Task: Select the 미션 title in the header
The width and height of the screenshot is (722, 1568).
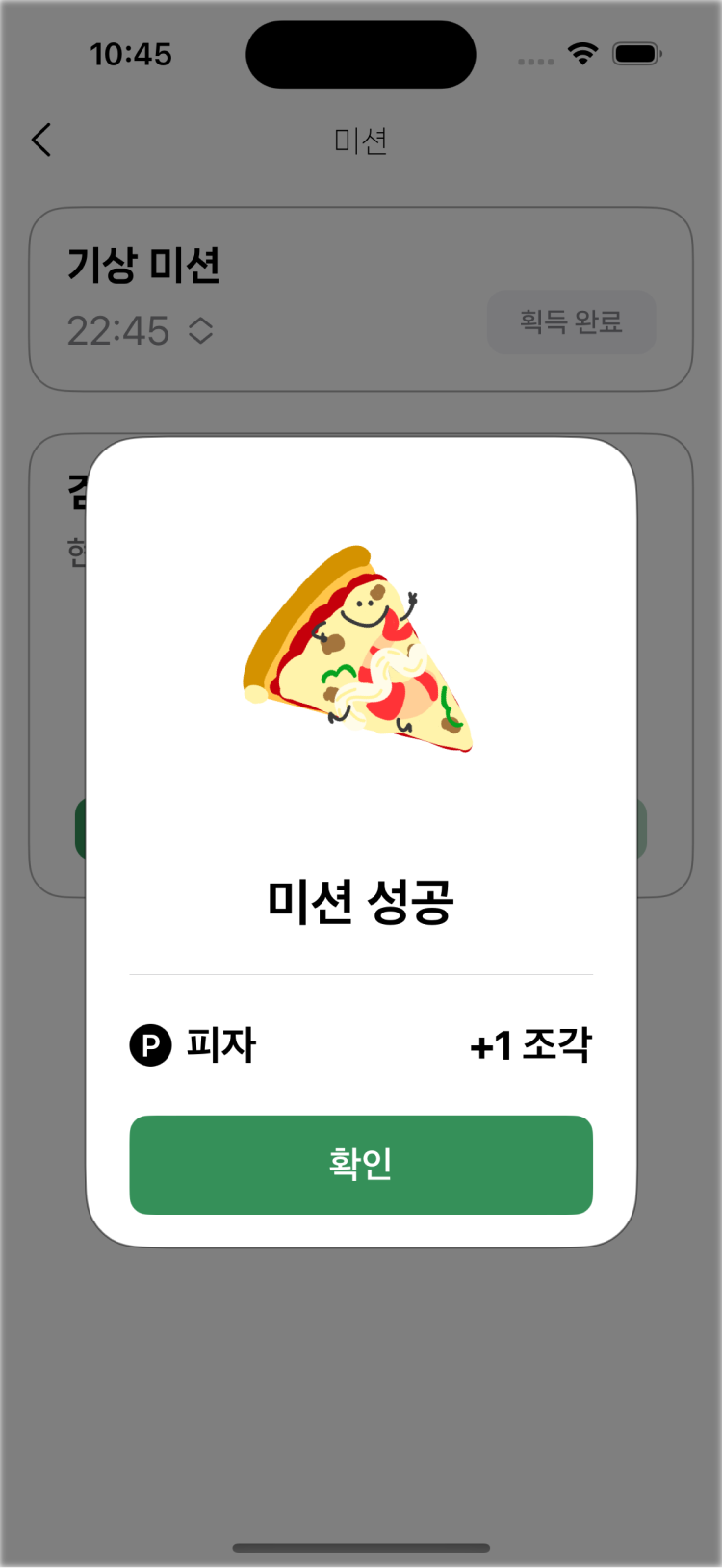Action: (x=361, y=141)
